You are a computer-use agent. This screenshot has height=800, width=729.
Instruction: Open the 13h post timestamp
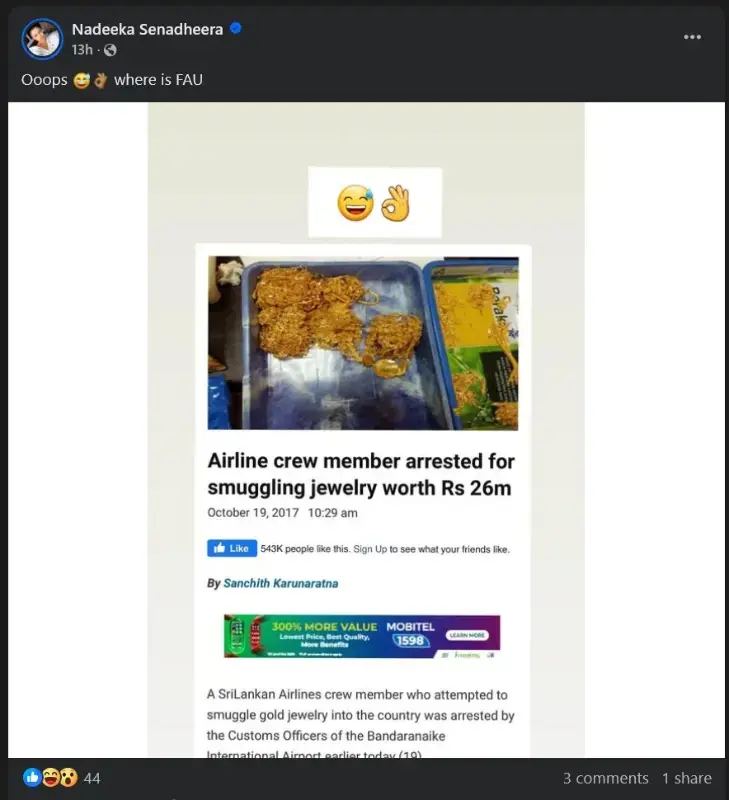click(x=82, y=49)
